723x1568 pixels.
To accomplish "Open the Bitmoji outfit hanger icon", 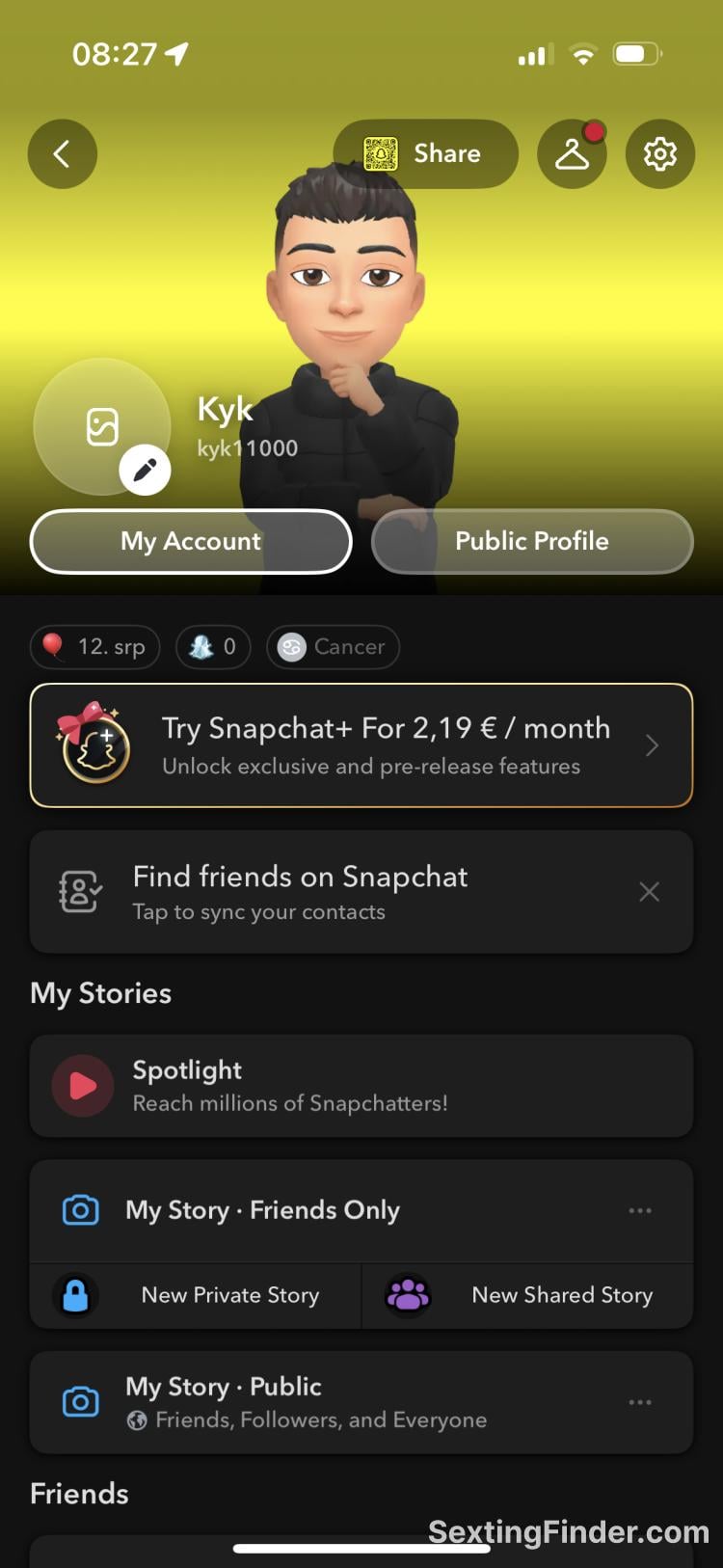I will 572,154.
